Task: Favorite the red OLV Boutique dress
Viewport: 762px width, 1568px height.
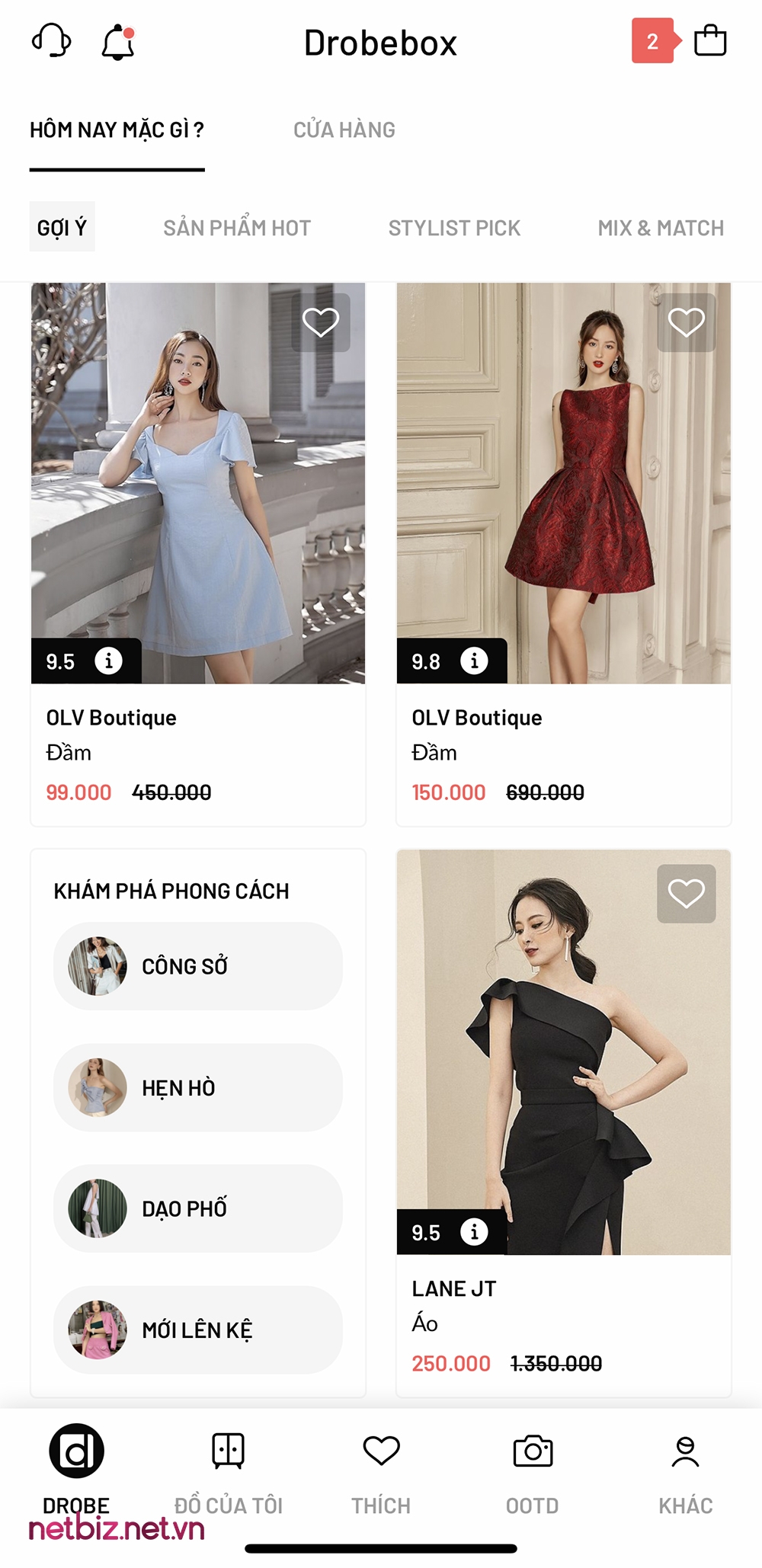Action: 687,322
